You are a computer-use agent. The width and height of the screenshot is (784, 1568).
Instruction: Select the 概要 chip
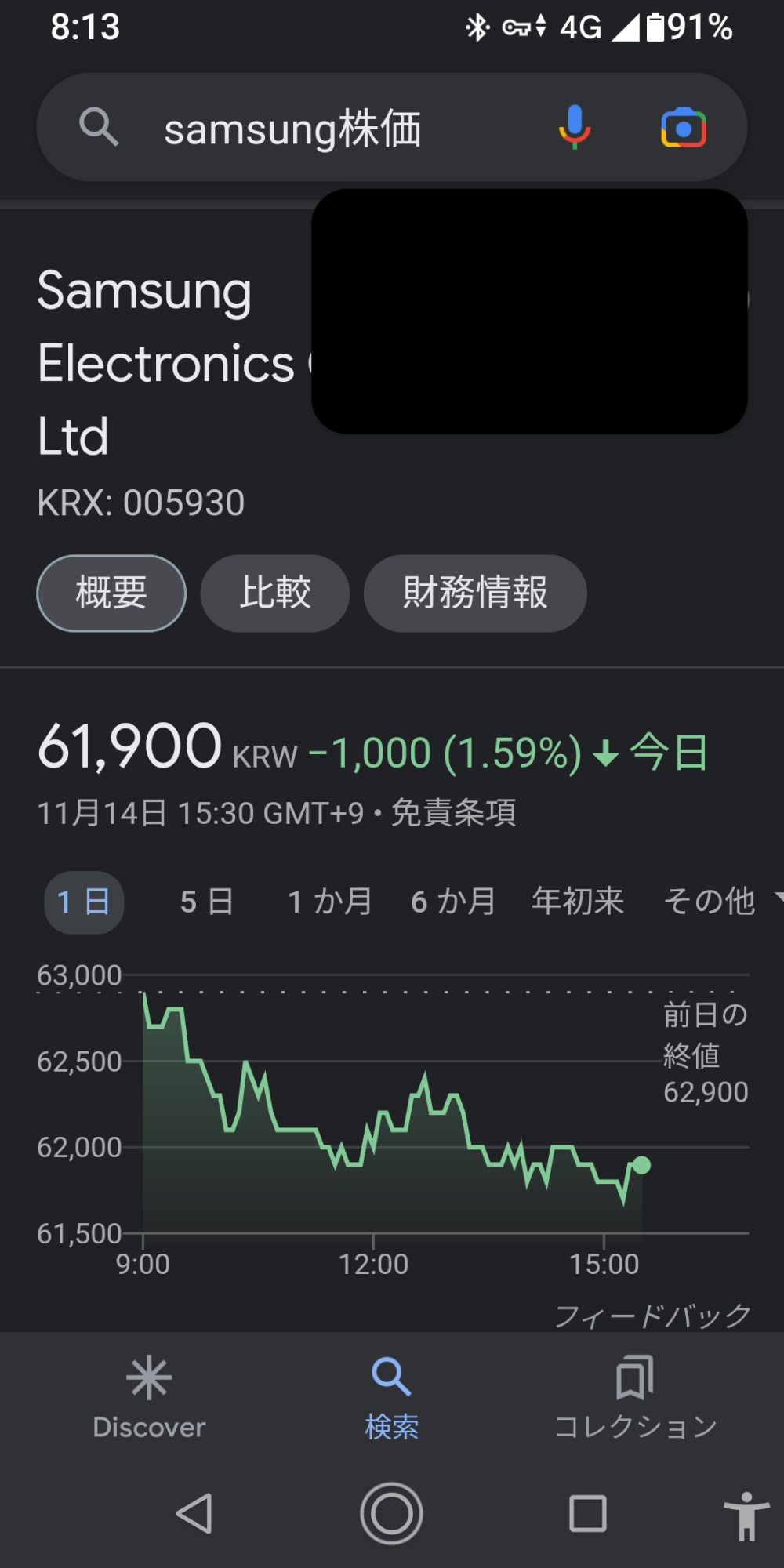click(111, 593)
